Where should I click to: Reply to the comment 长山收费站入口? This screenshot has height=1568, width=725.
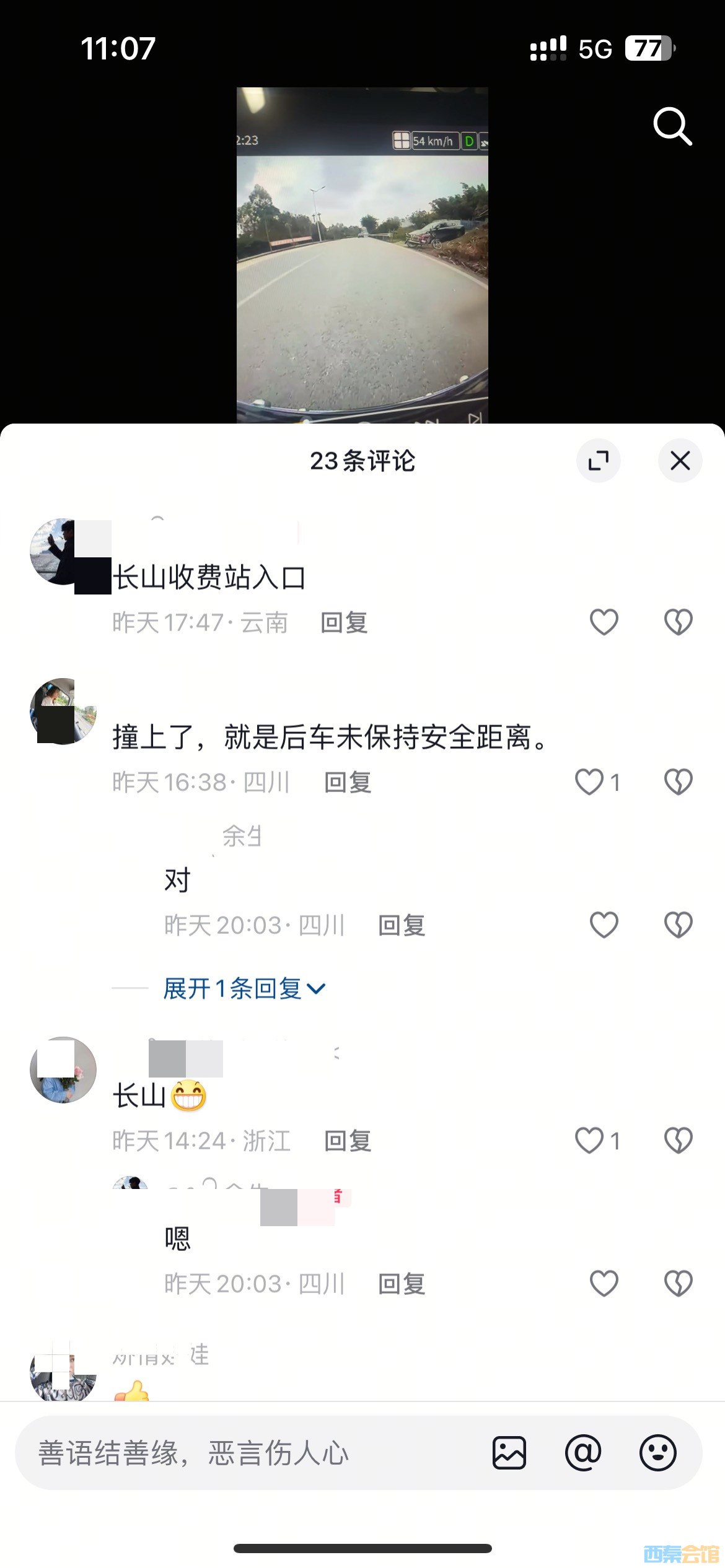344,623
